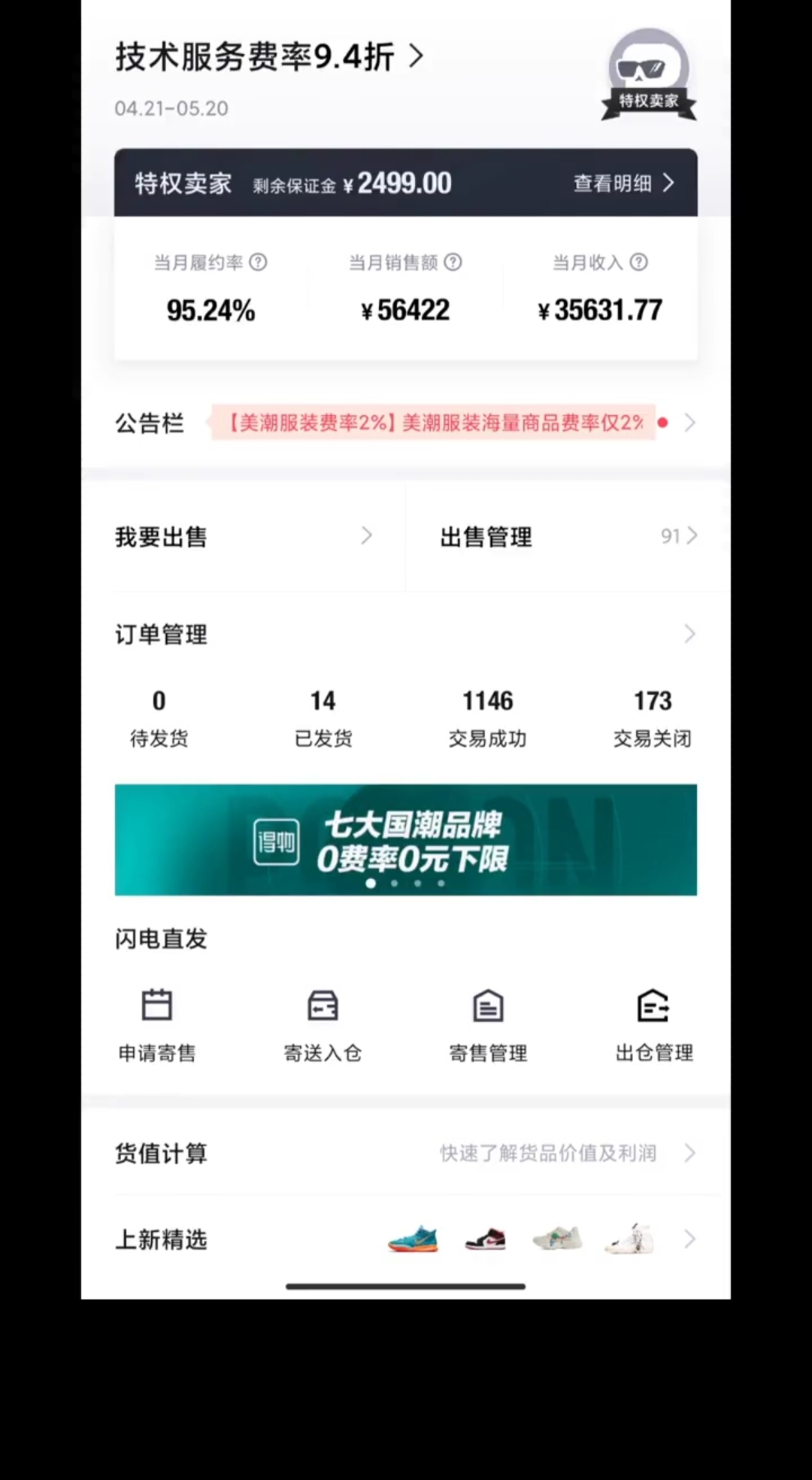Screen dimensions: 812x1480
Task: Show help for 当月收入
Action: tap(638, 262)
